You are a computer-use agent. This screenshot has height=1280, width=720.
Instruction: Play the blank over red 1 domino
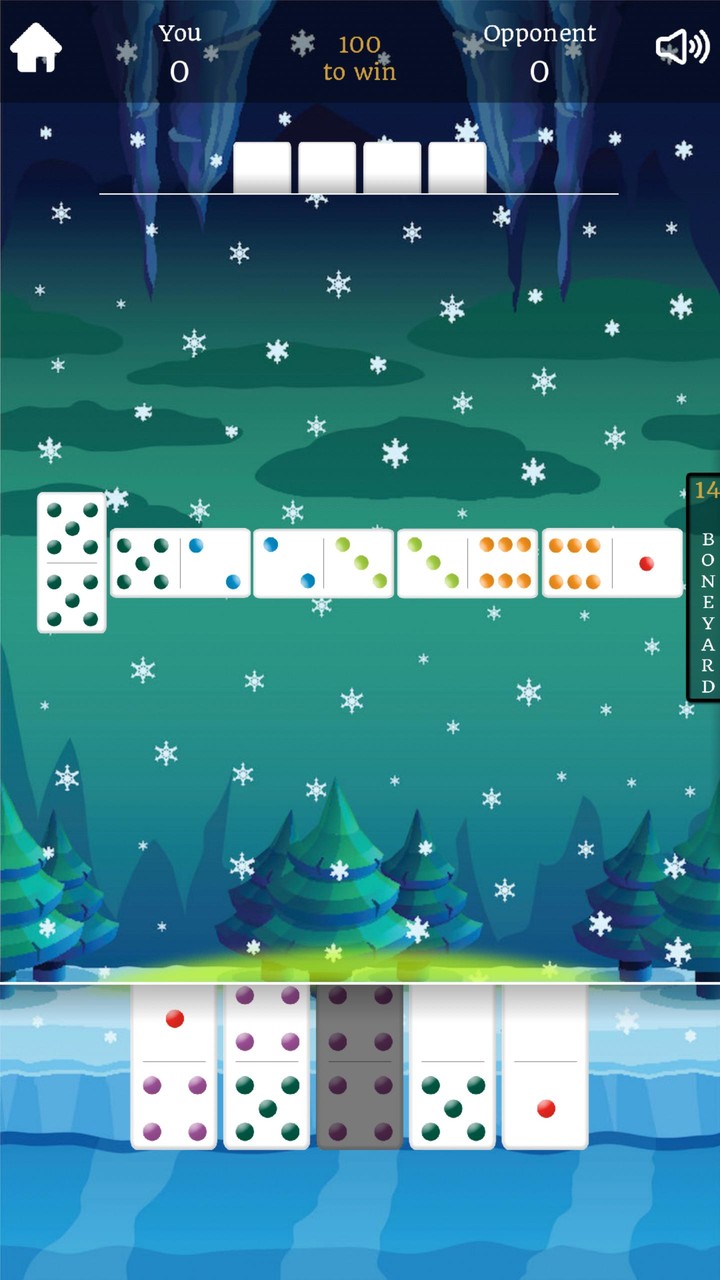click(545, 1068)
